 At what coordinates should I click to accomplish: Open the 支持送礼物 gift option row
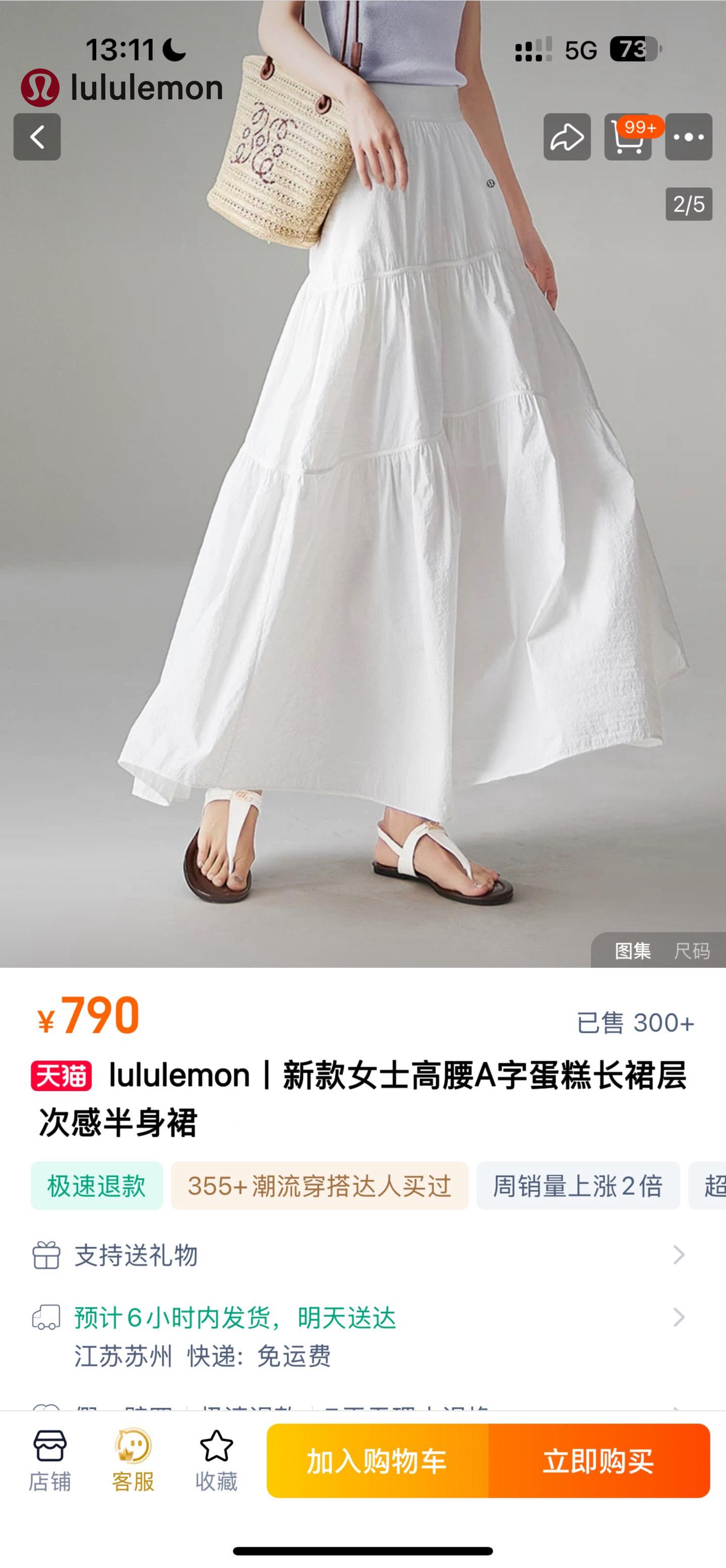pyautogui.click(x=359, y=1255)
